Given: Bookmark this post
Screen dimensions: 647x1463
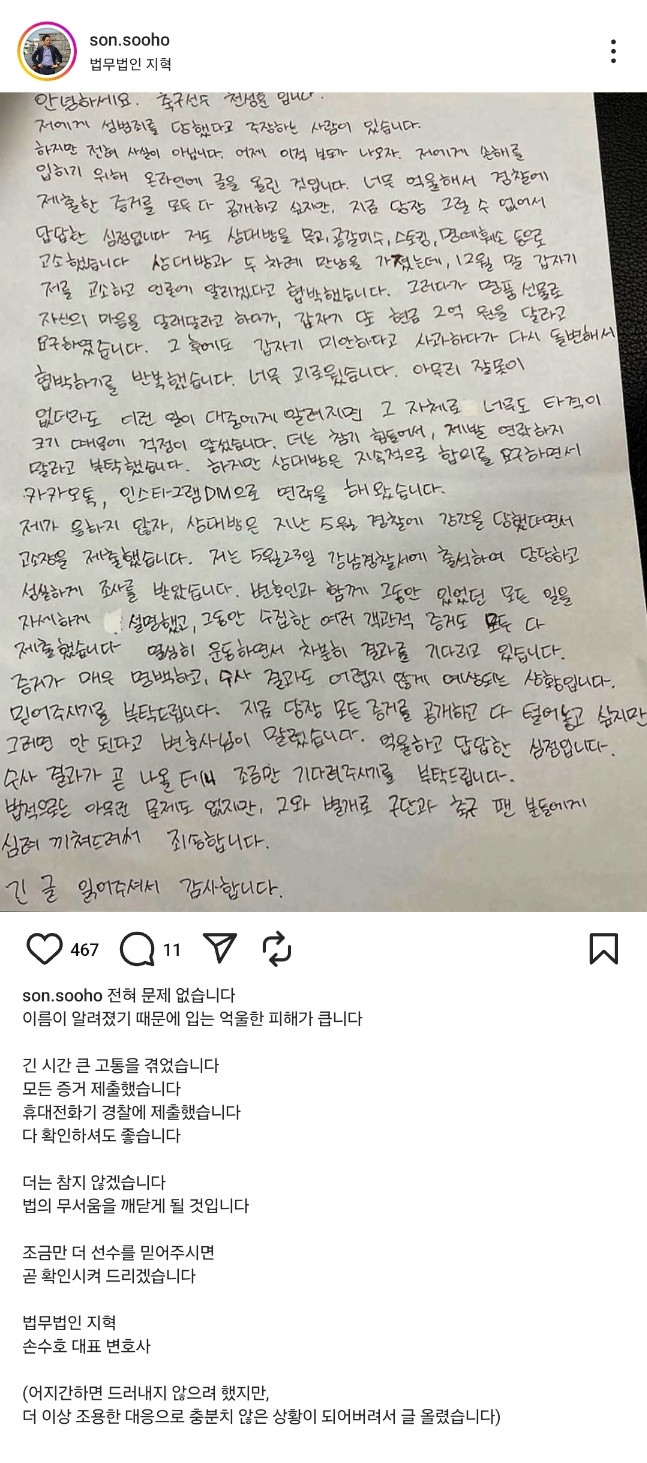Looking at the screenshot, I should tap(603, 948).
